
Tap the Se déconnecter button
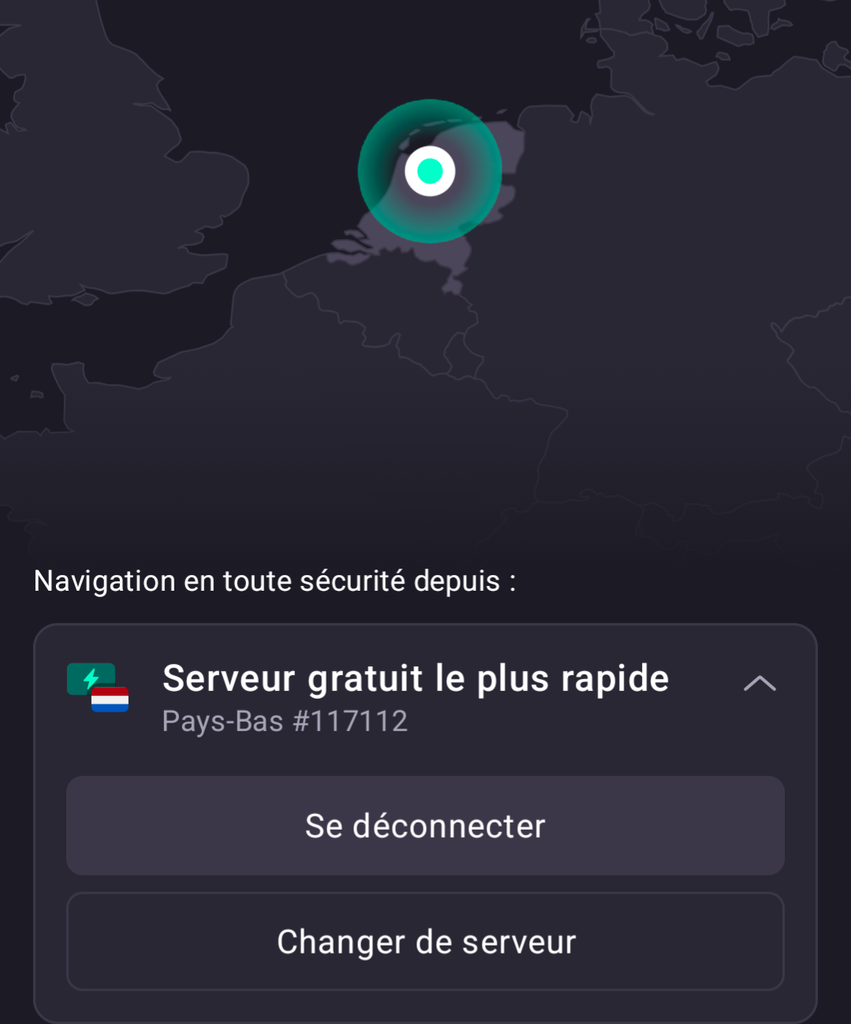coord(425,826)
